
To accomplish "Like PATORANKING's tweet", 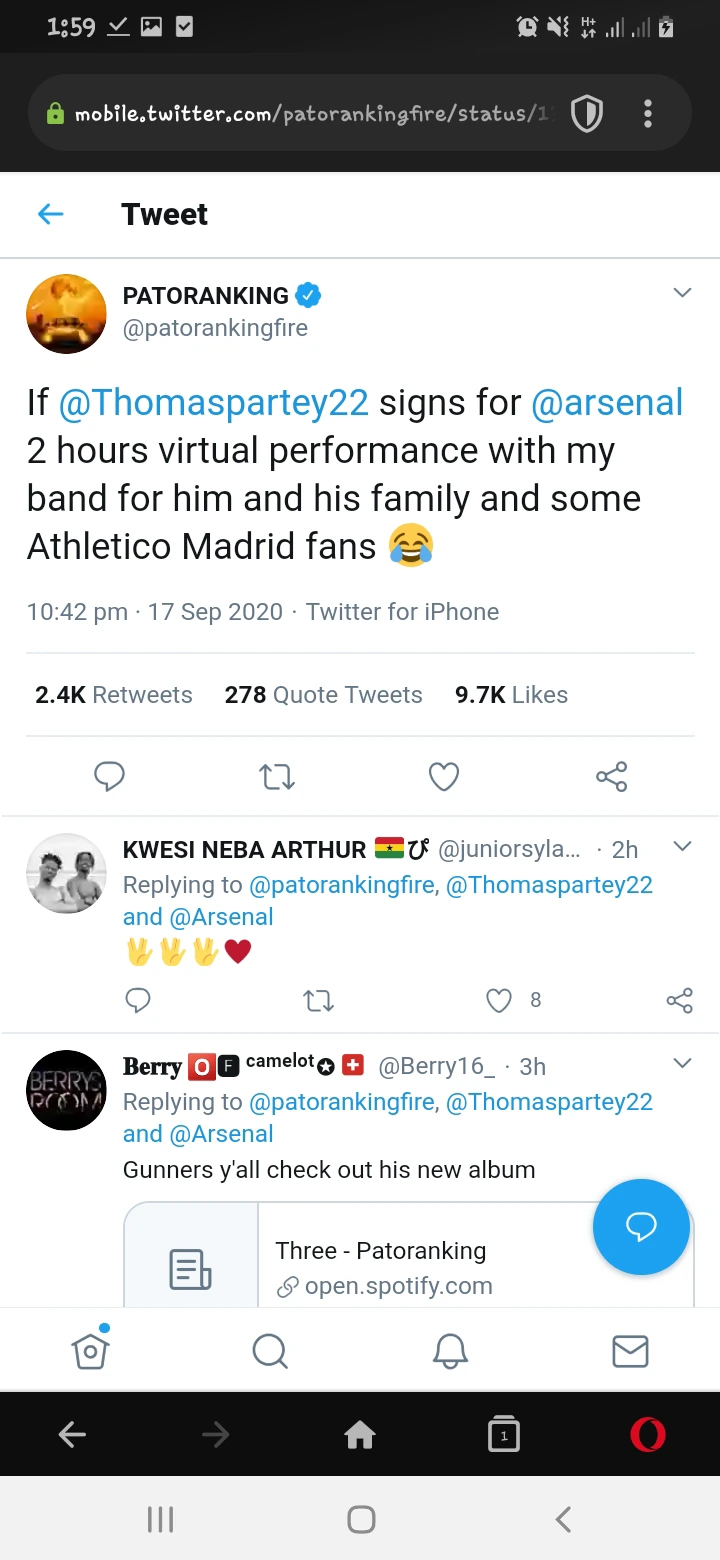I will tap(444, 776).
